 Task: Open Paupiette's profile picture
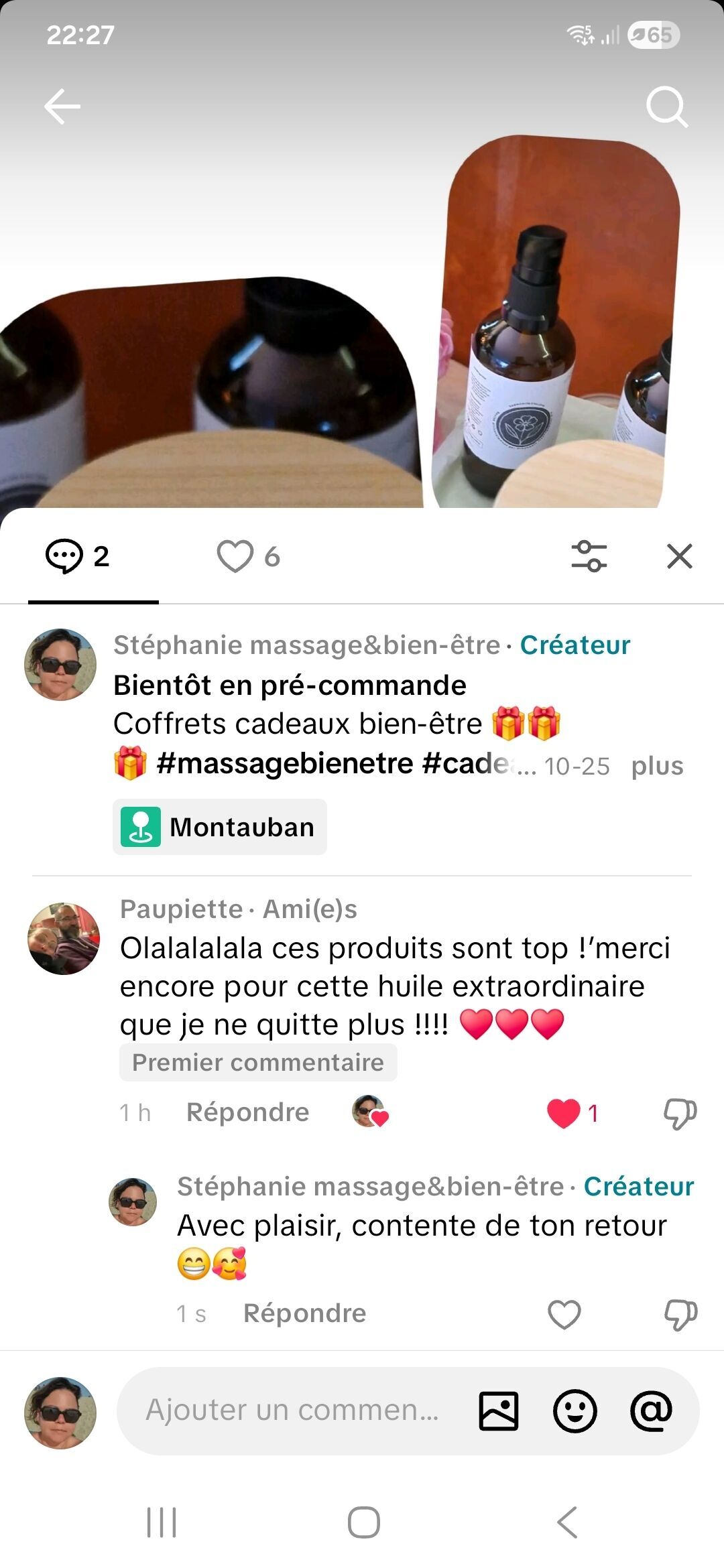coord(64,938)
